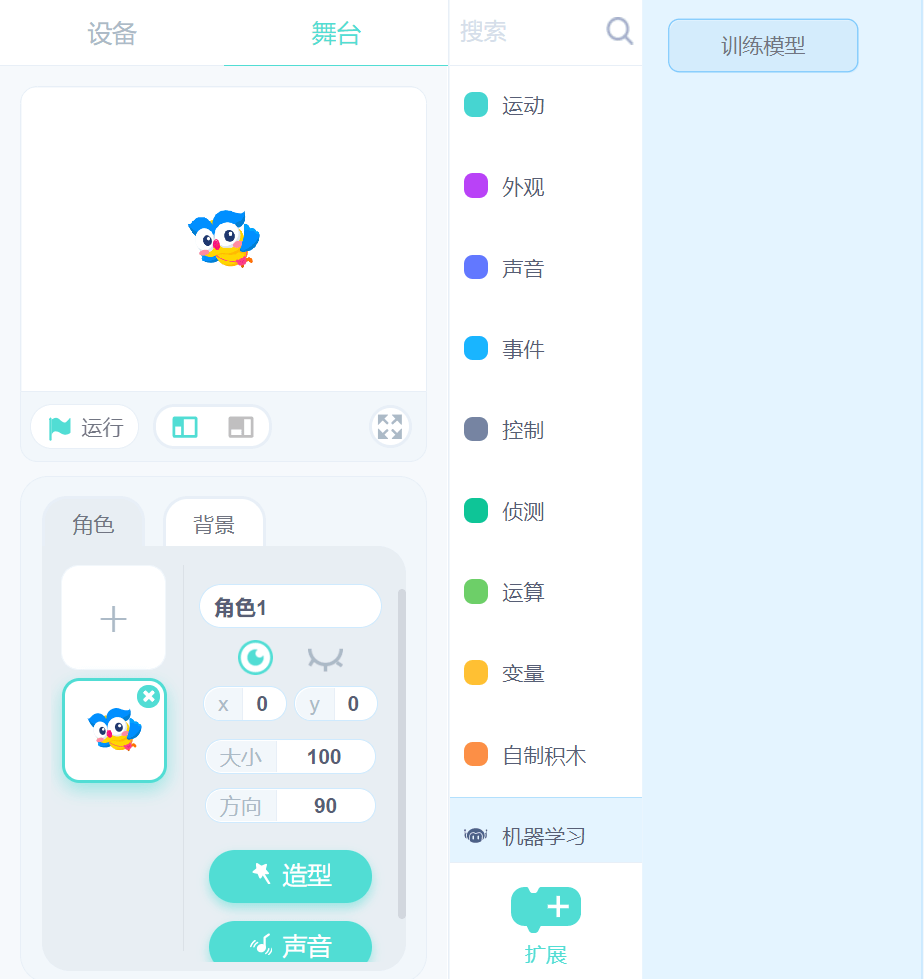
Task: Open the 造型 costume editor
Action: 290,876
